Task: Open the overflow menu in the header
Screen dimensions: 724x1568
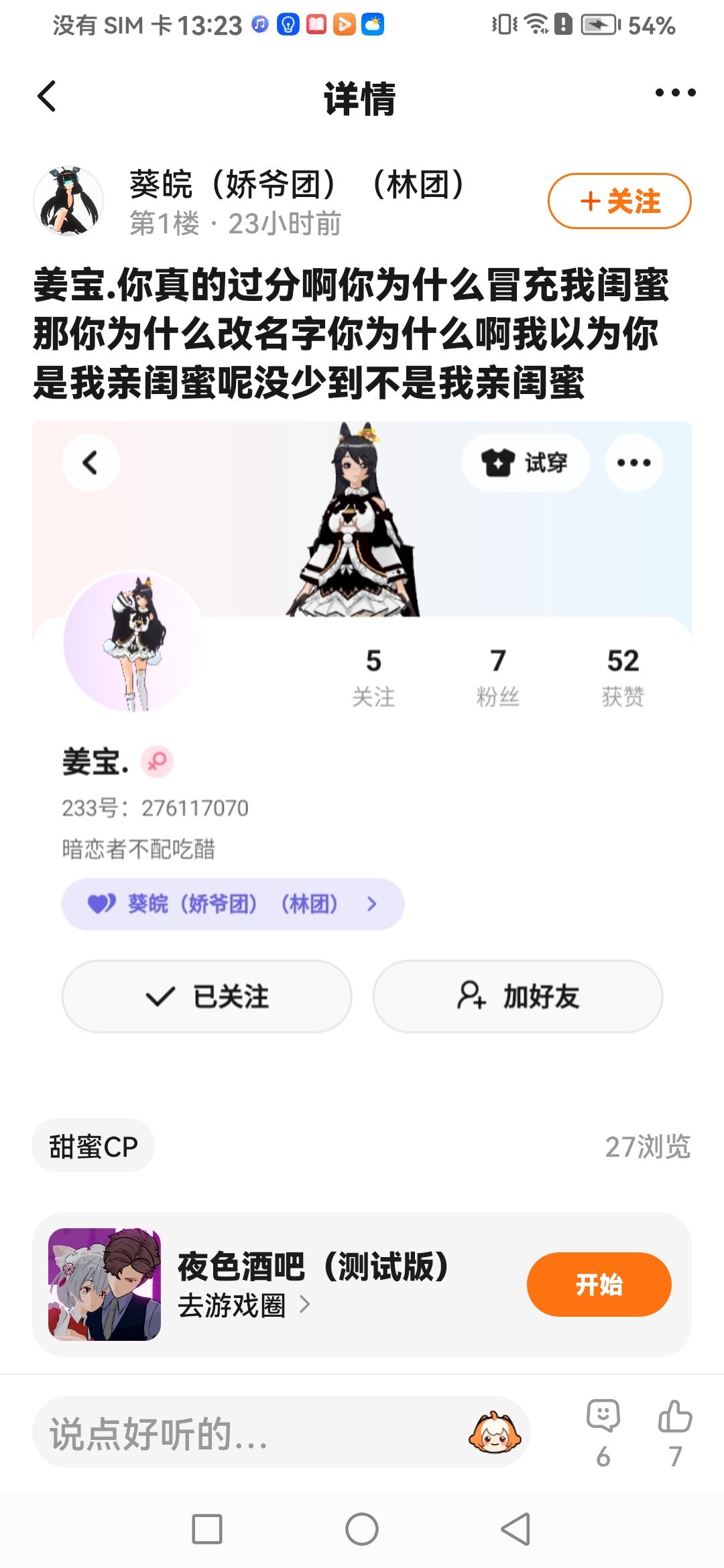Action: coord(674,93)
